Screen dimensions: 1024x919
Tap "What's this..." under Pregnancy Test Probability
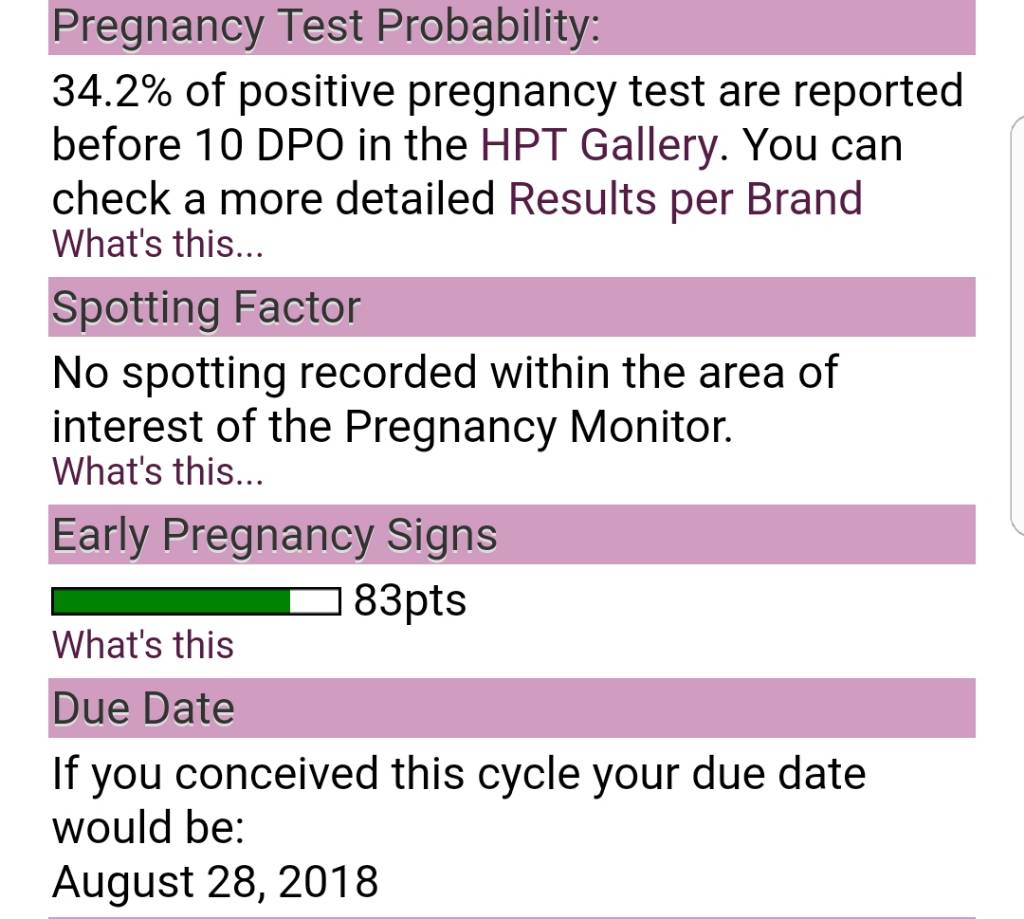(157, 244)
